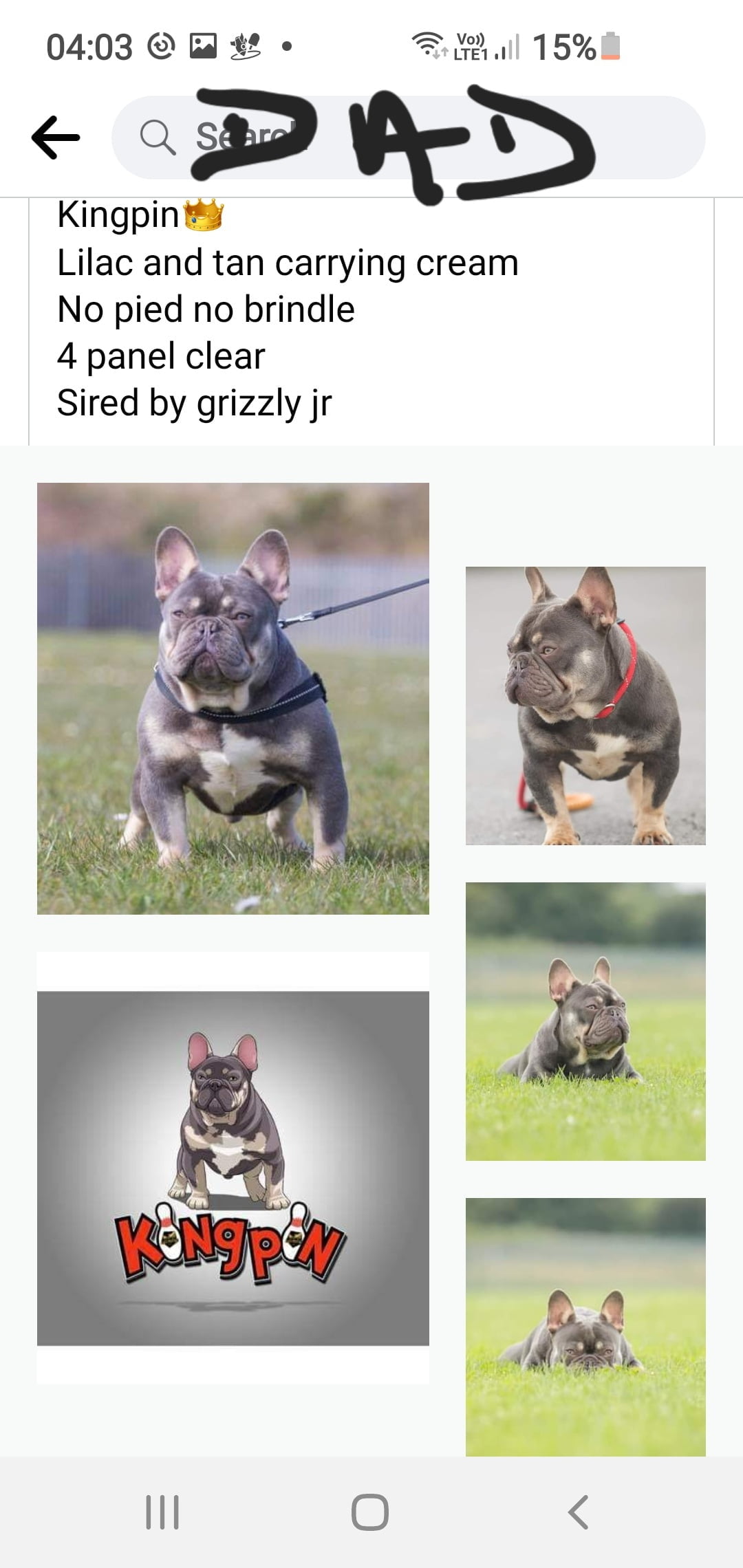Open recent apps from navigation bar
Image resolution: width=743 pixels, height=1568 pixels.
pyautogui.click(x=162, y=1512)
